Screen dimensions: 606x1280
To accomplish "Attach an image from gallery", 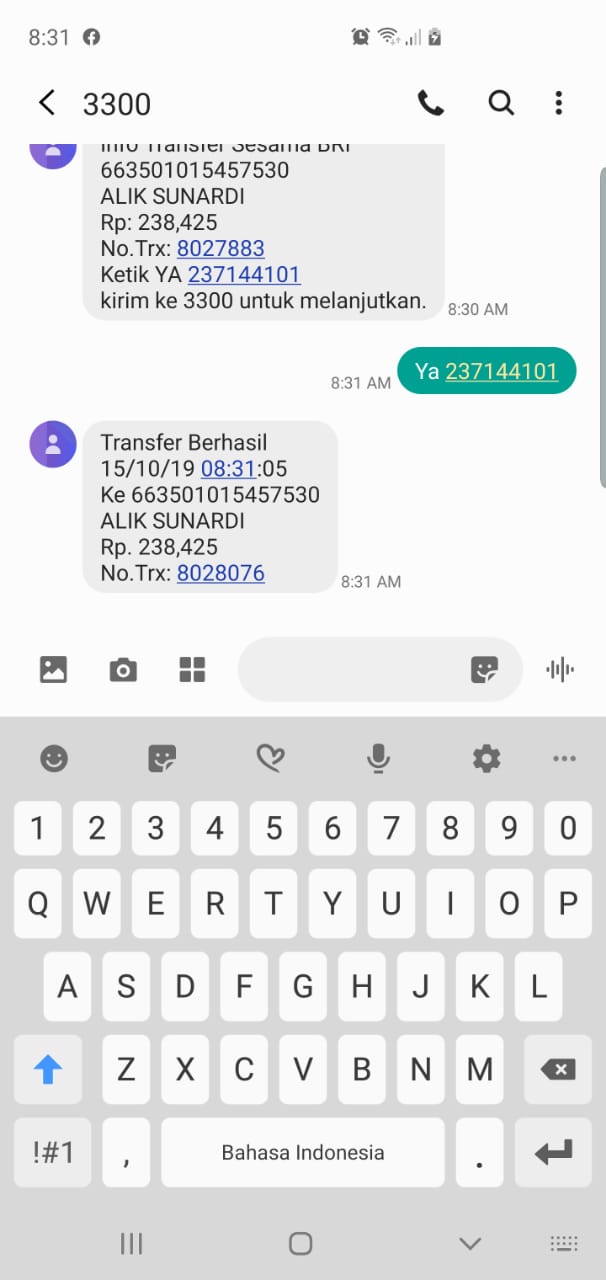I will point(53,670).
